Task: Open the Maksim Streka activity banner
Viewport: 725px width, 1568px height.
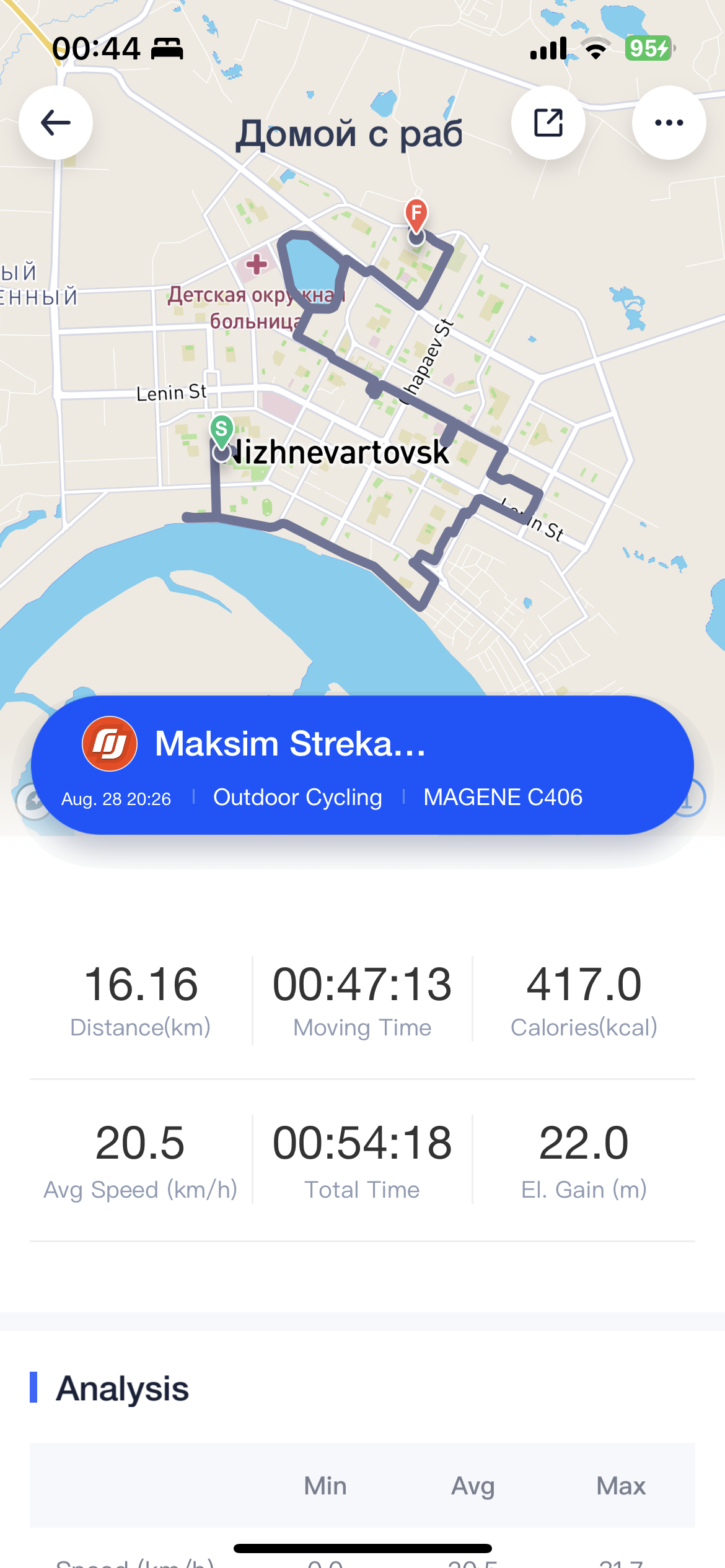Action: [x=362, y=765]
